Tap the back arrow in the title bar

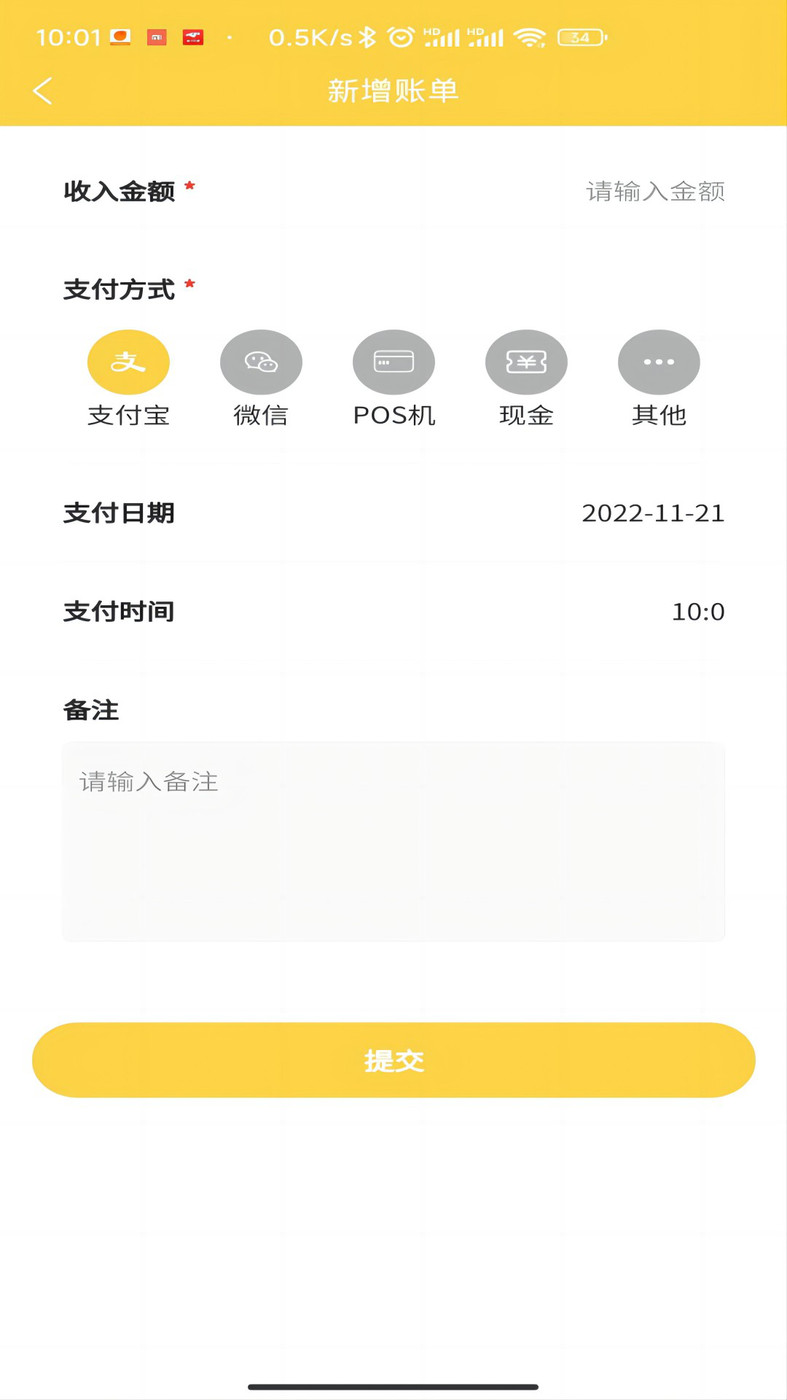point(42,90)
